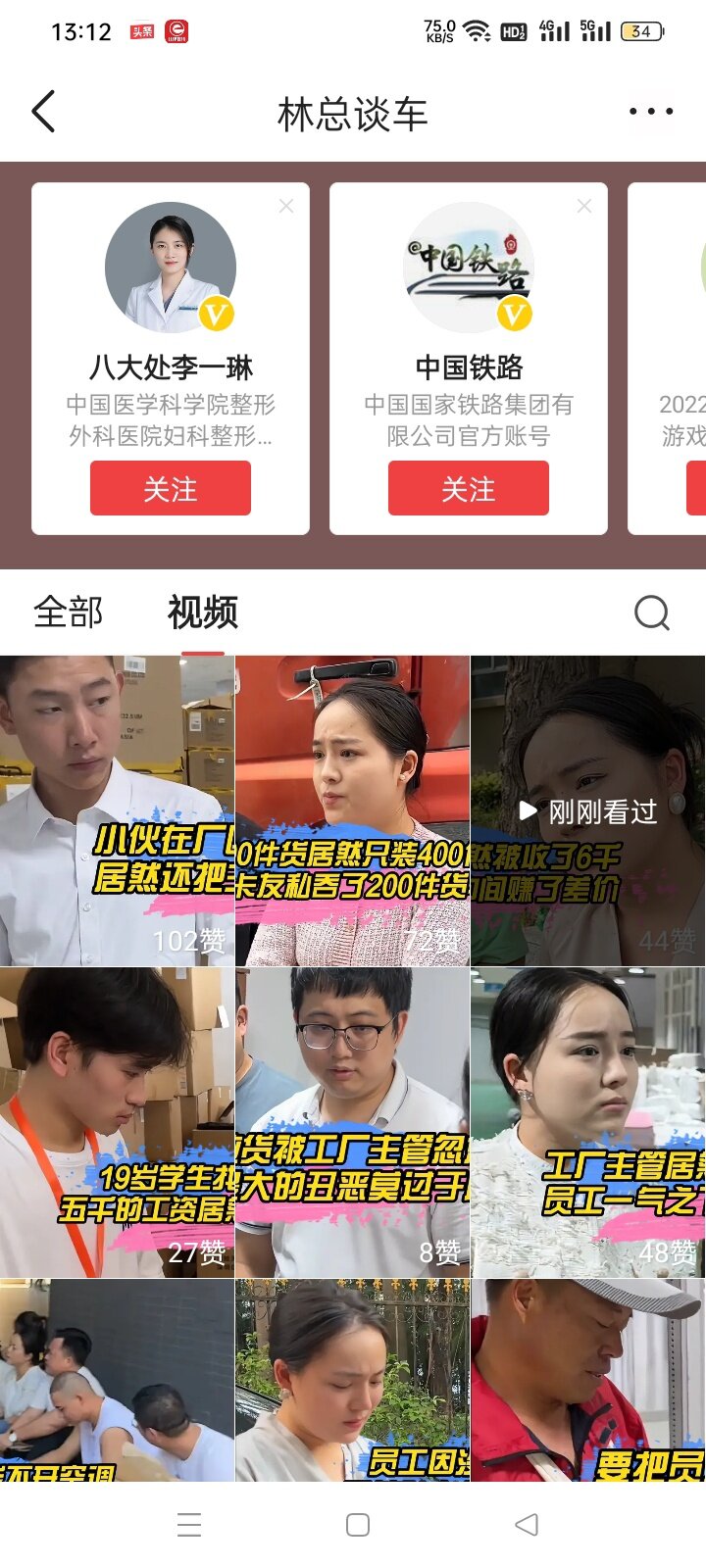Follow 八大处李一琳 account

pyautogui.click(x=171, y=488)
